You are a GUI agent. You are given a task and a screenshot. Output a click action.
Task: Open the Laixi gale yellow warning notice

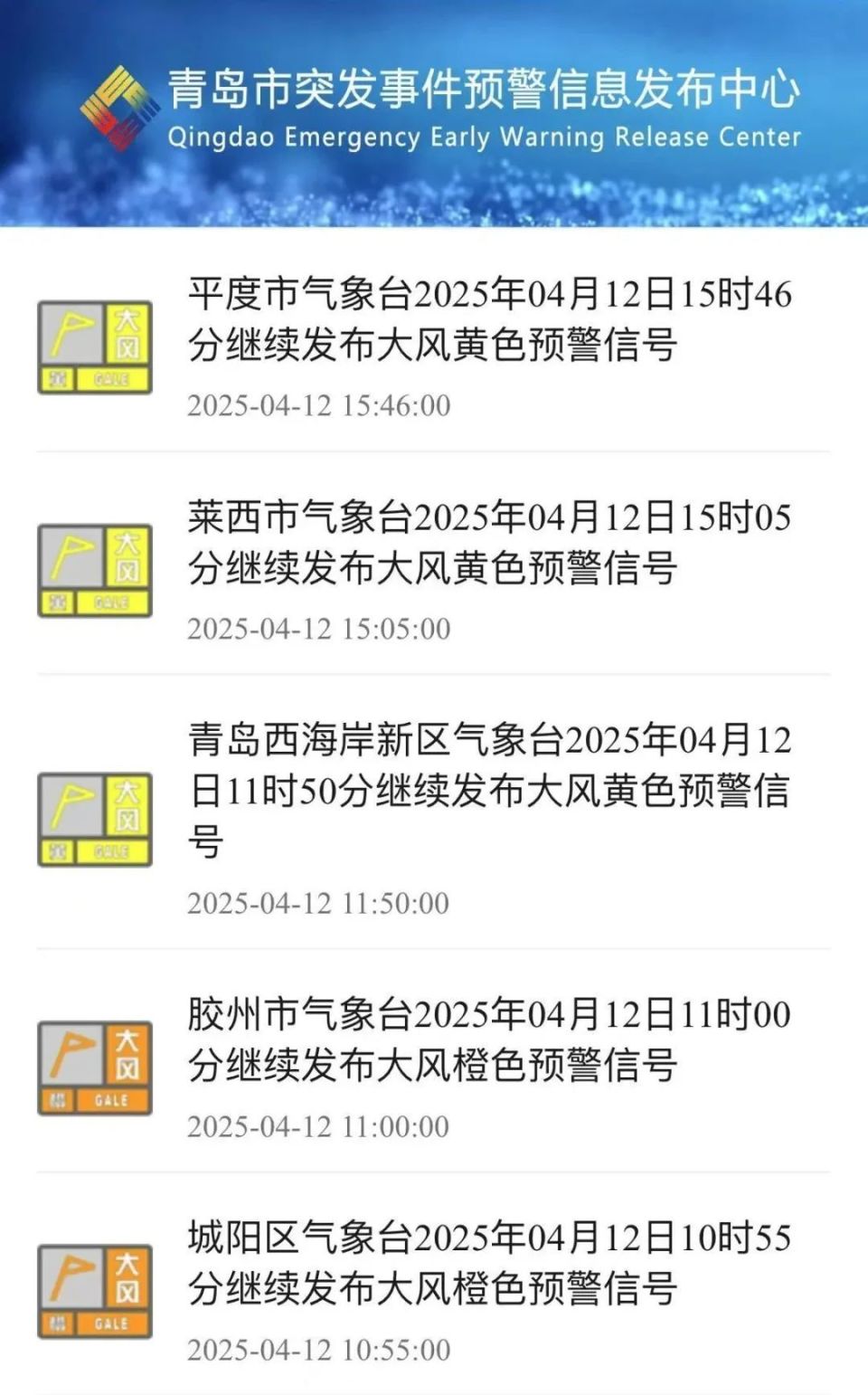point(488,546)
